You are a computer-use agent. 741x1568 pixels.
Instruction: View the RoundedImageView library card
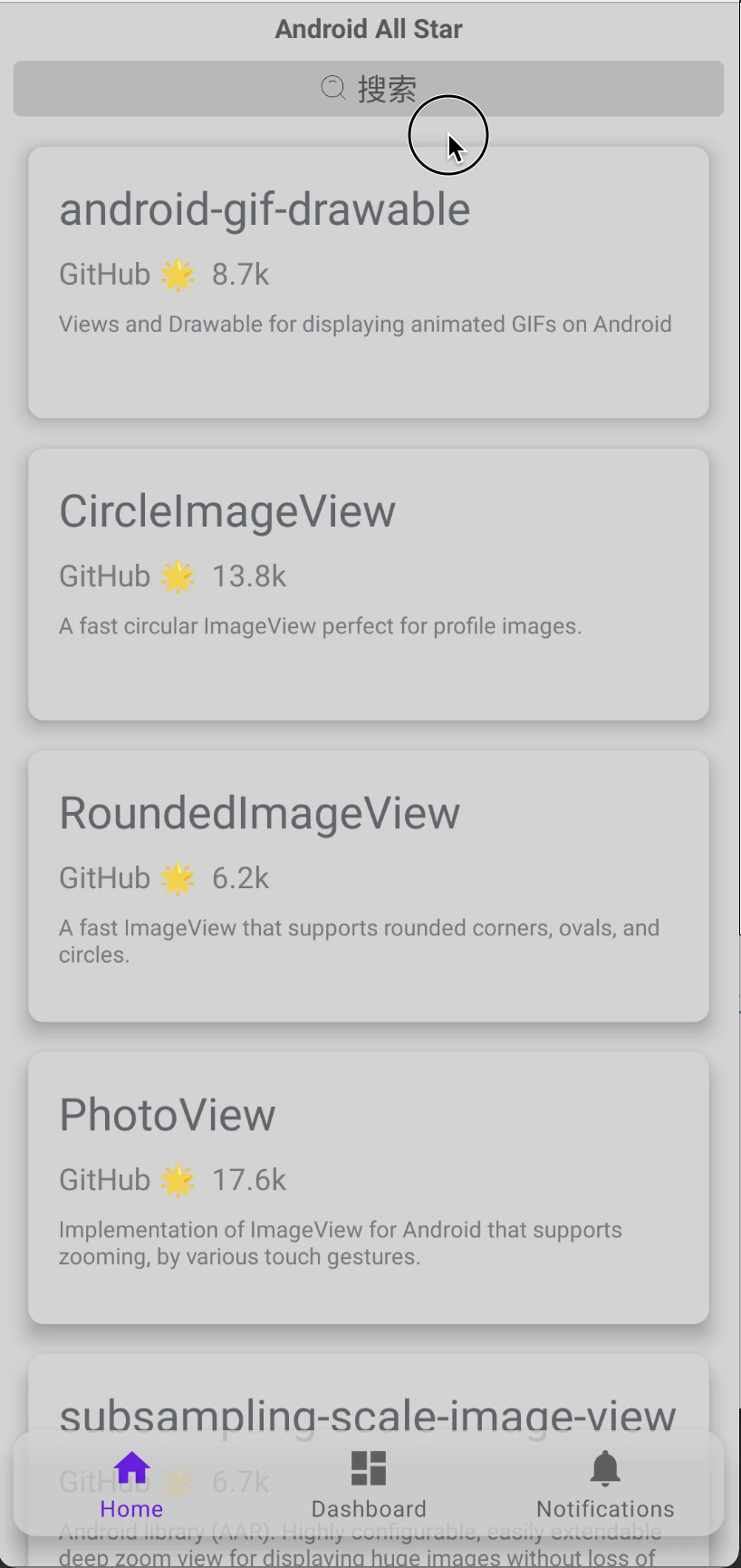[x=368, y=886]
